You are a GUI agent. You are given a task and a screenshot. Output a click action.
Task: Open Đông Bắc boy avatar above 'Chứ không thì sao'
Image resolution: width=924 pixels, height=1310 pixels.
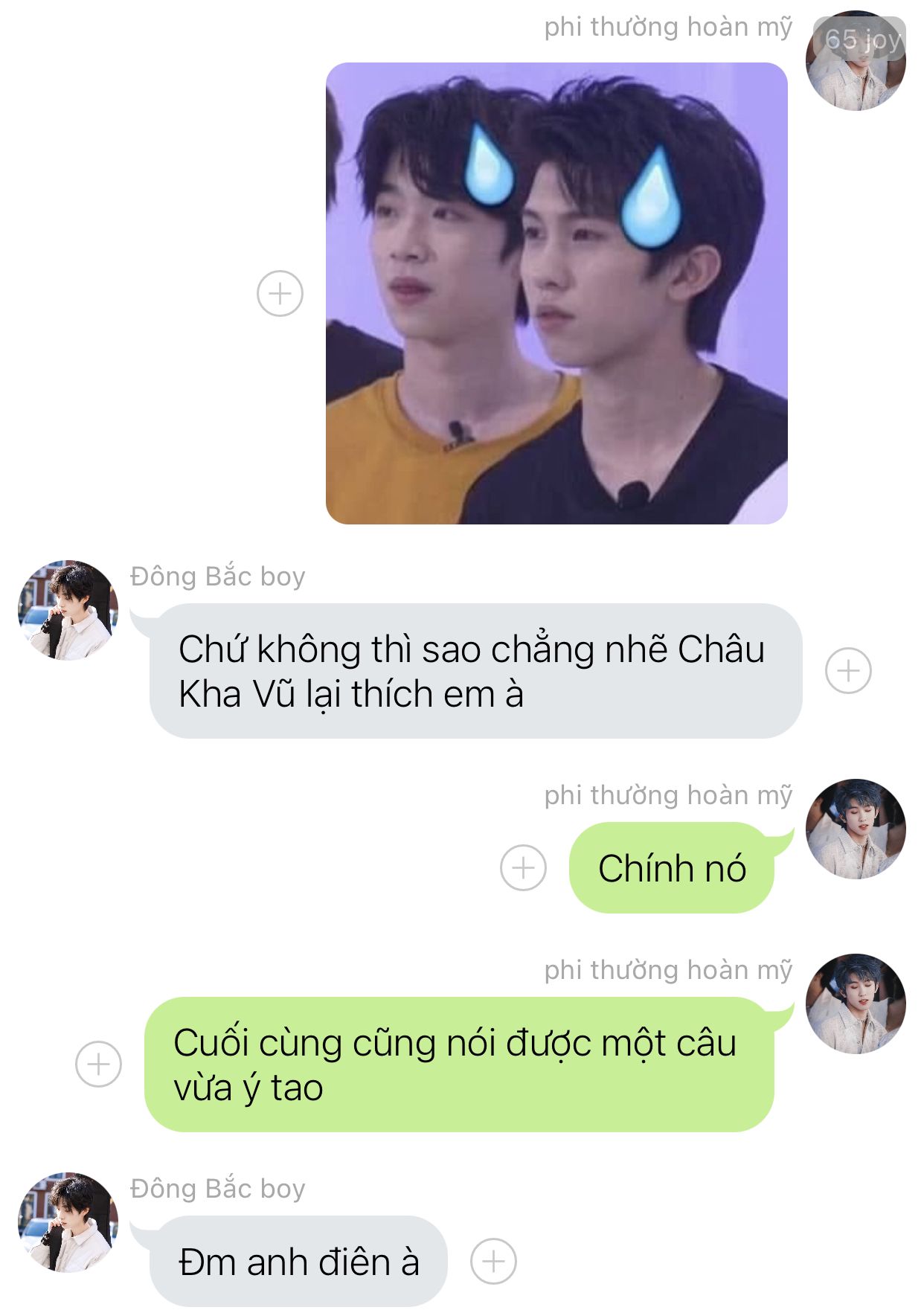pos(68,610)
